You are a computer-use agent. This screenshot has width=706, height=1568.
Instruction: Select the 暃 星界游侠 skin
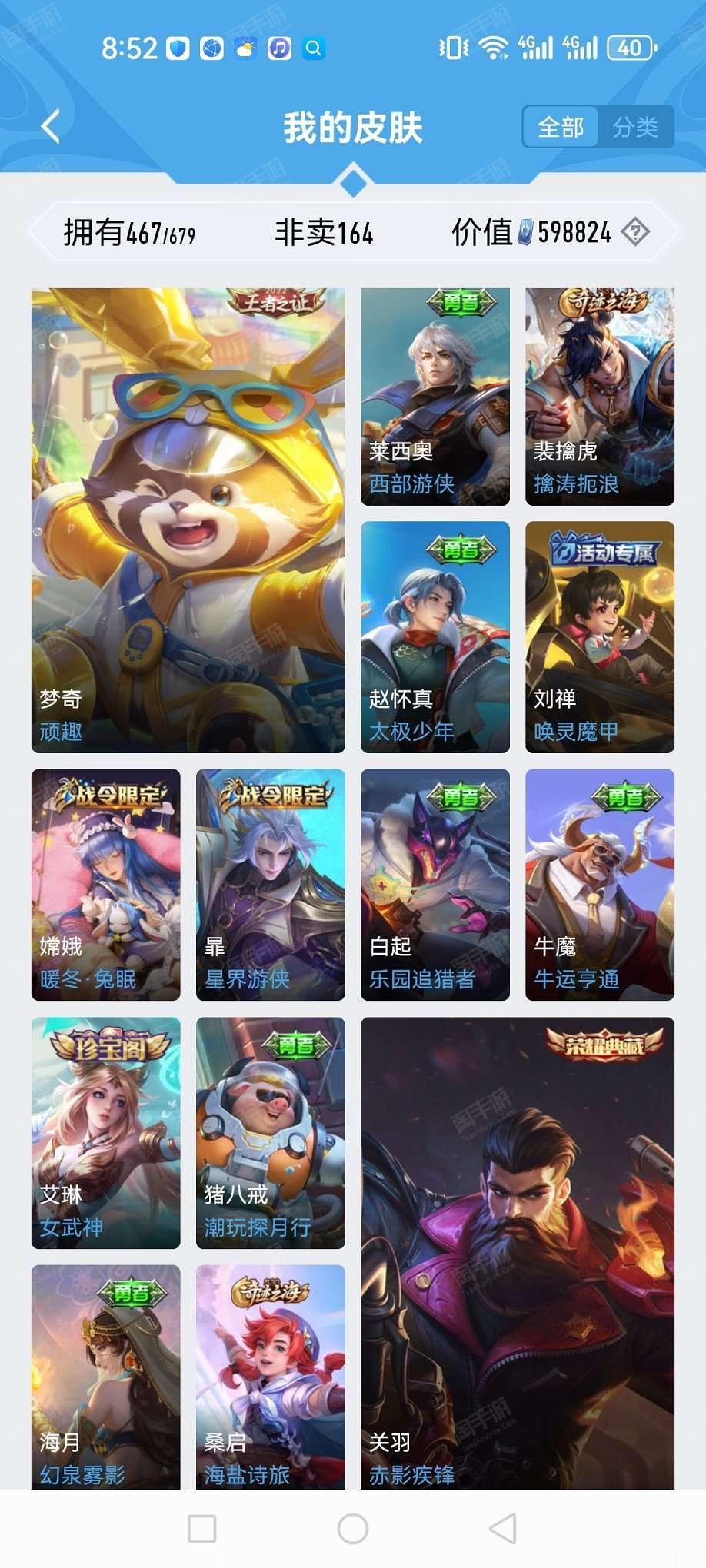270,884
